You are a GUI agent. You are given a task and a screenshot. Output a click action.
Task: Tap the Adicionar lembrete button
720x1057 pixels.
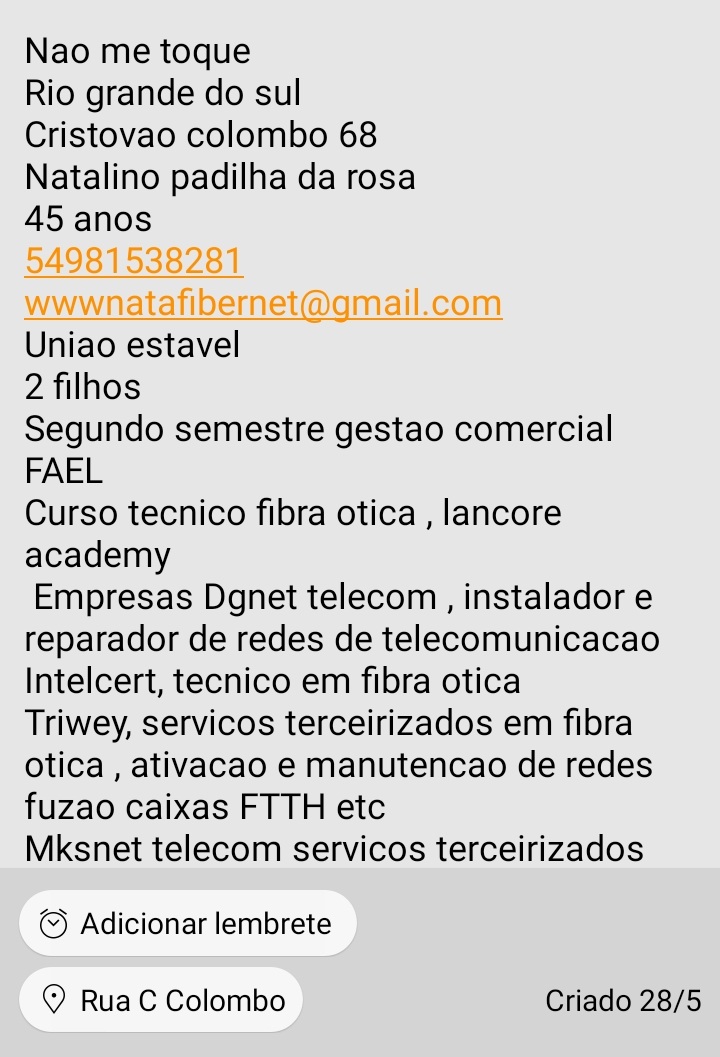pos(188,923)
